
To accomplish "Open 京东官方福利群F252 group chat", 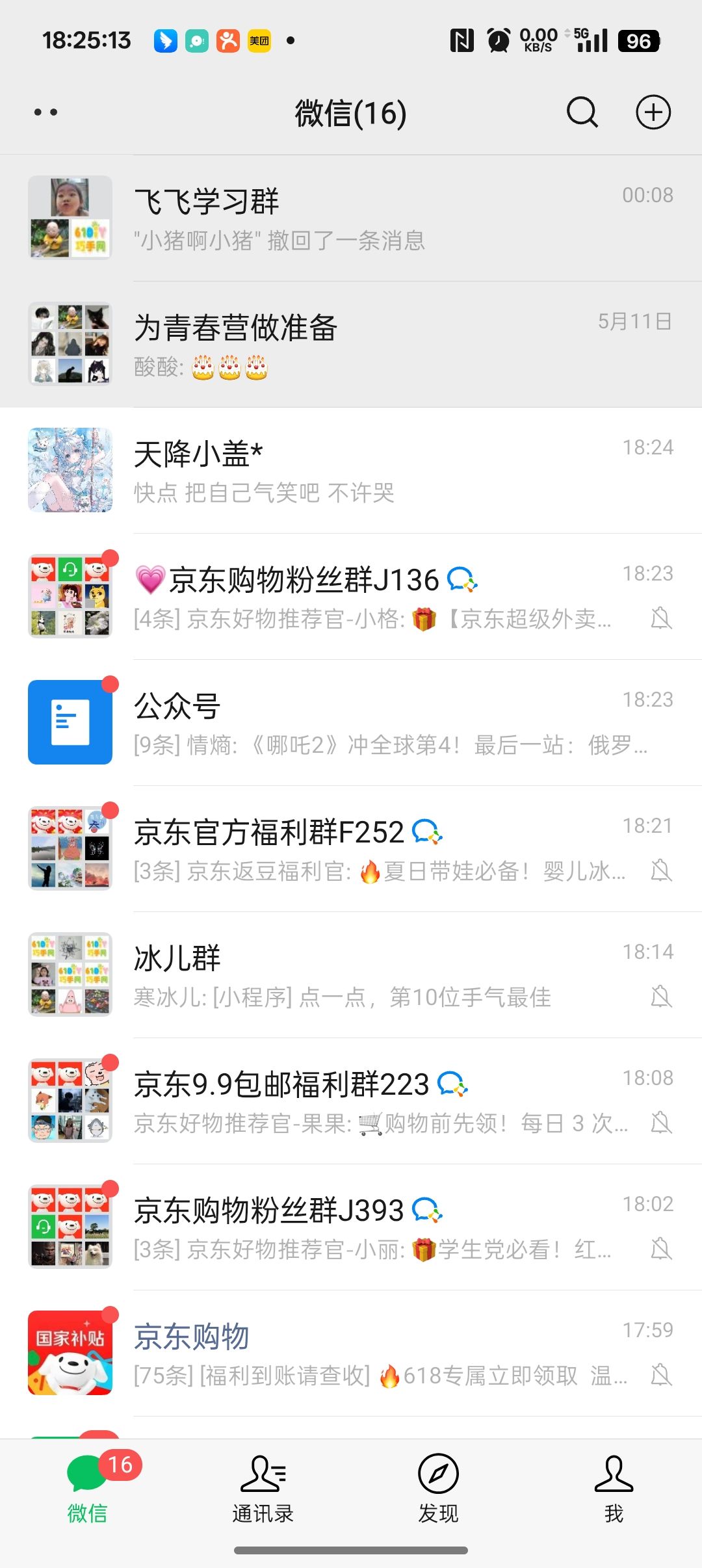I will click(351, 848).
